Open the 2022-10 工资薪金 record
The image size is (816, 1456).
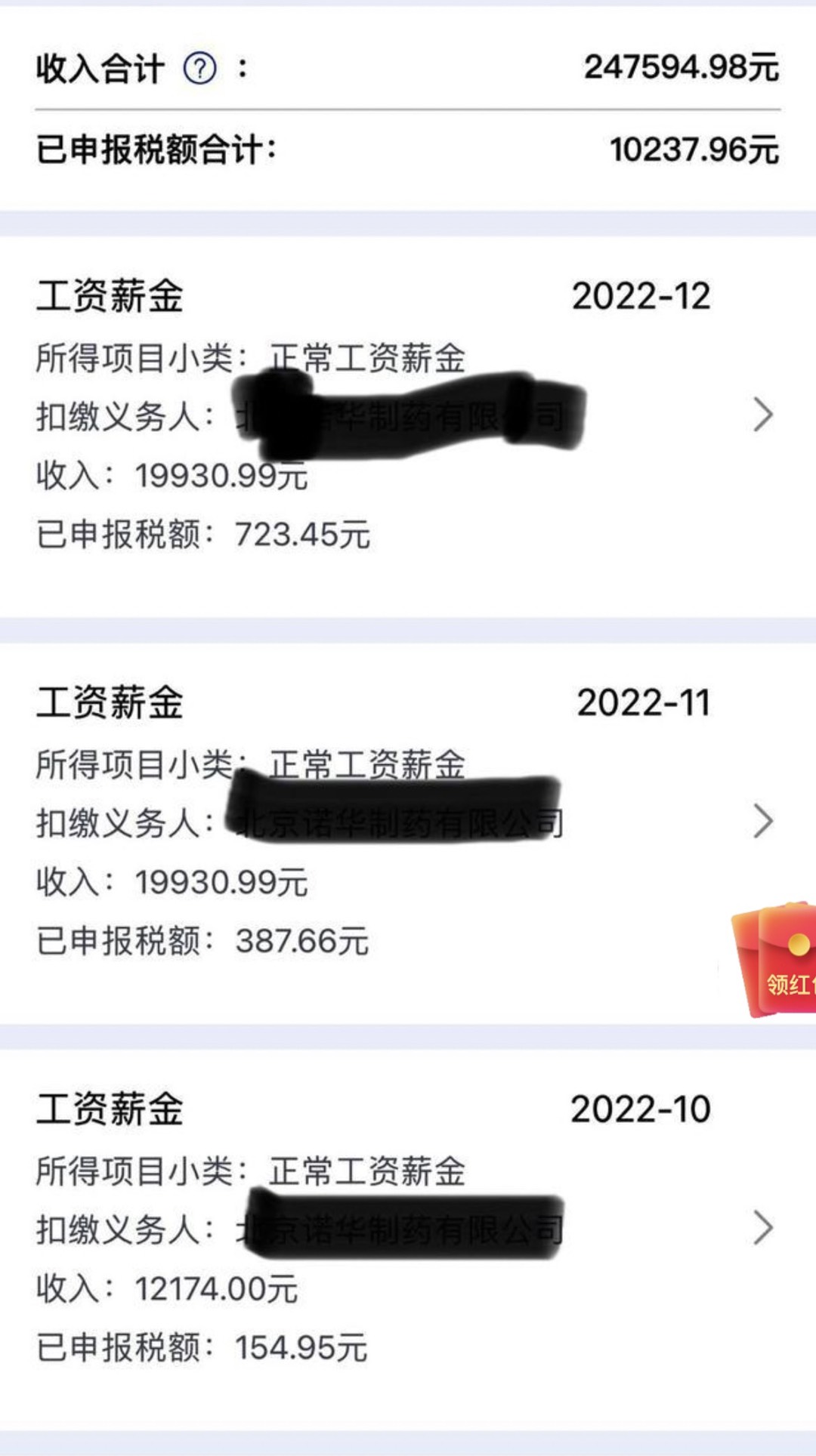click(x=763, y=1228)
